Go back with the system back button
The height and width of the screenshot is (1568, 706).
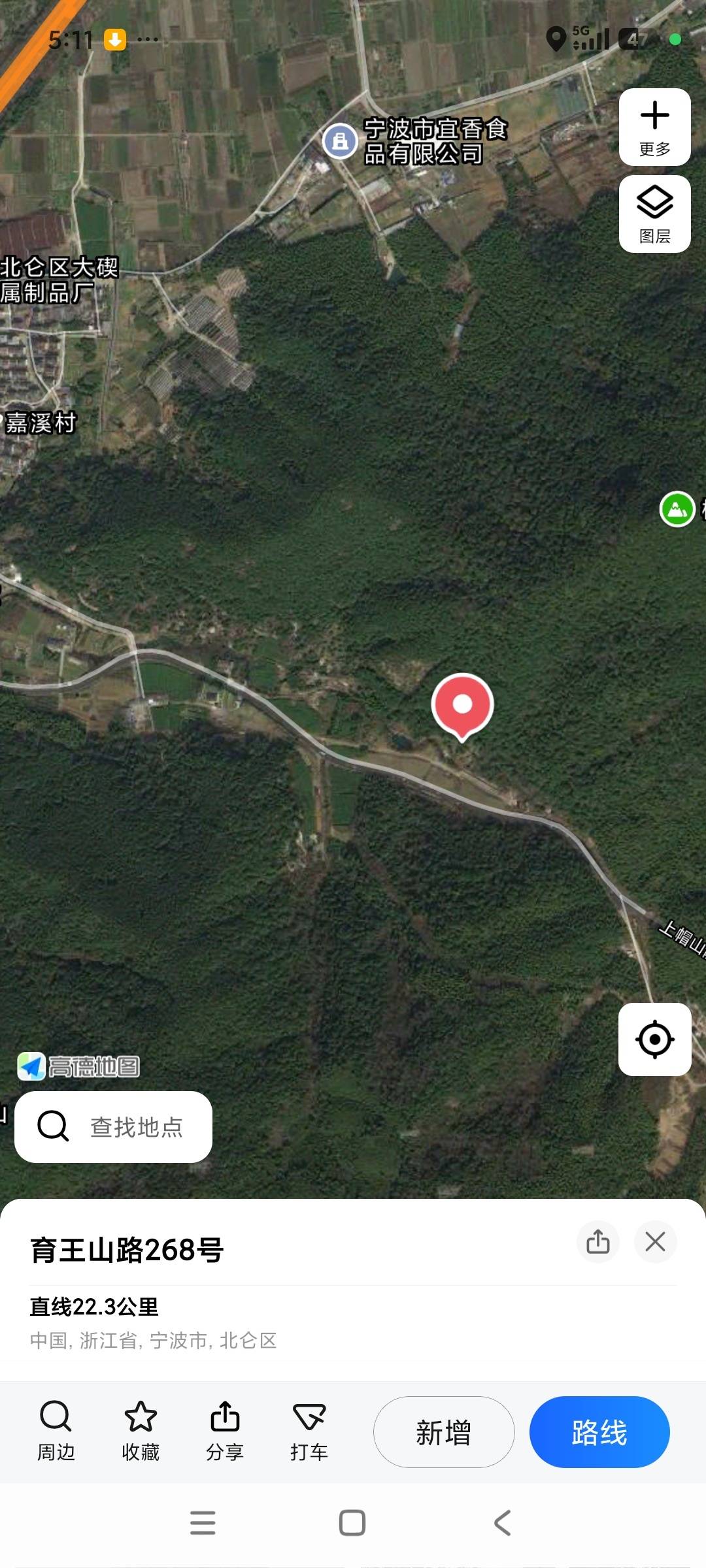(502, 1522)
